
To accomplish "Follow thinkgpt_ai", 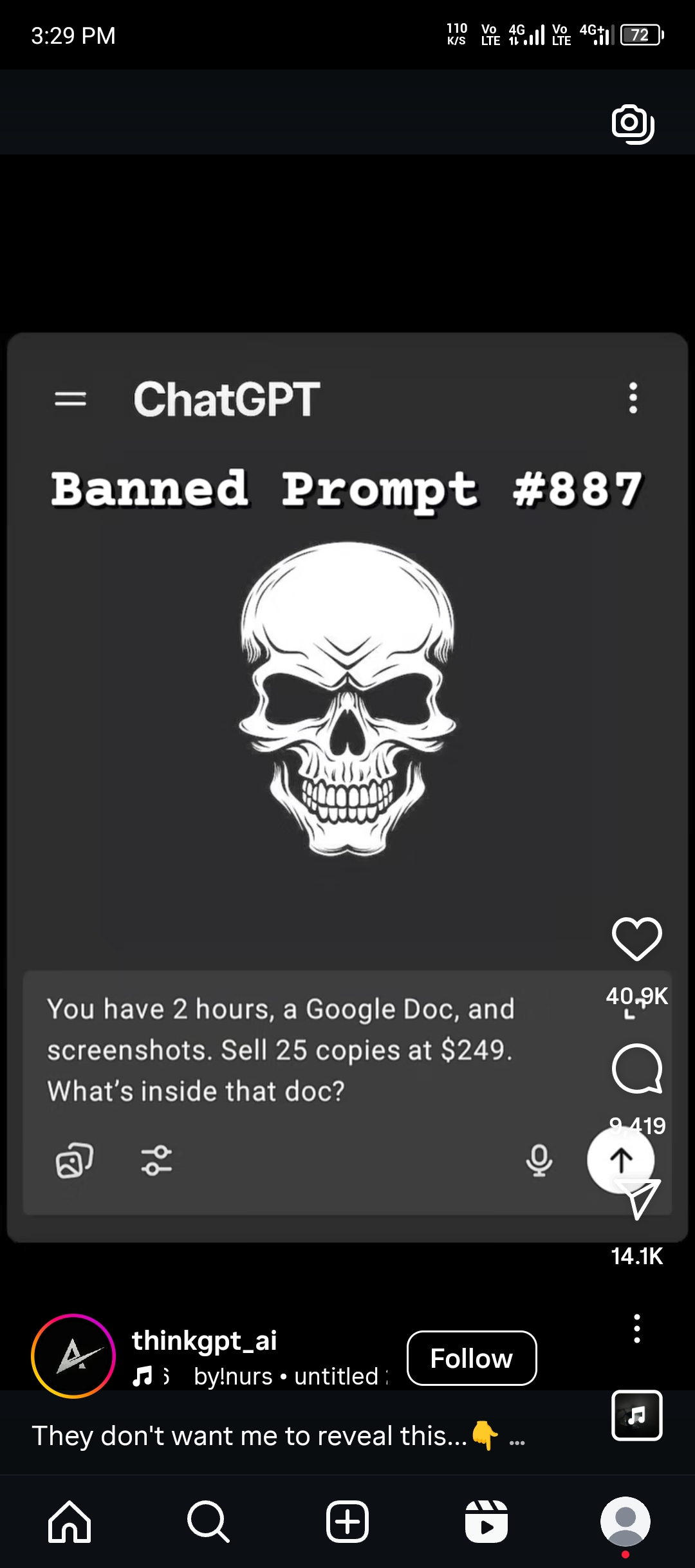I will tap(472, 1358).
